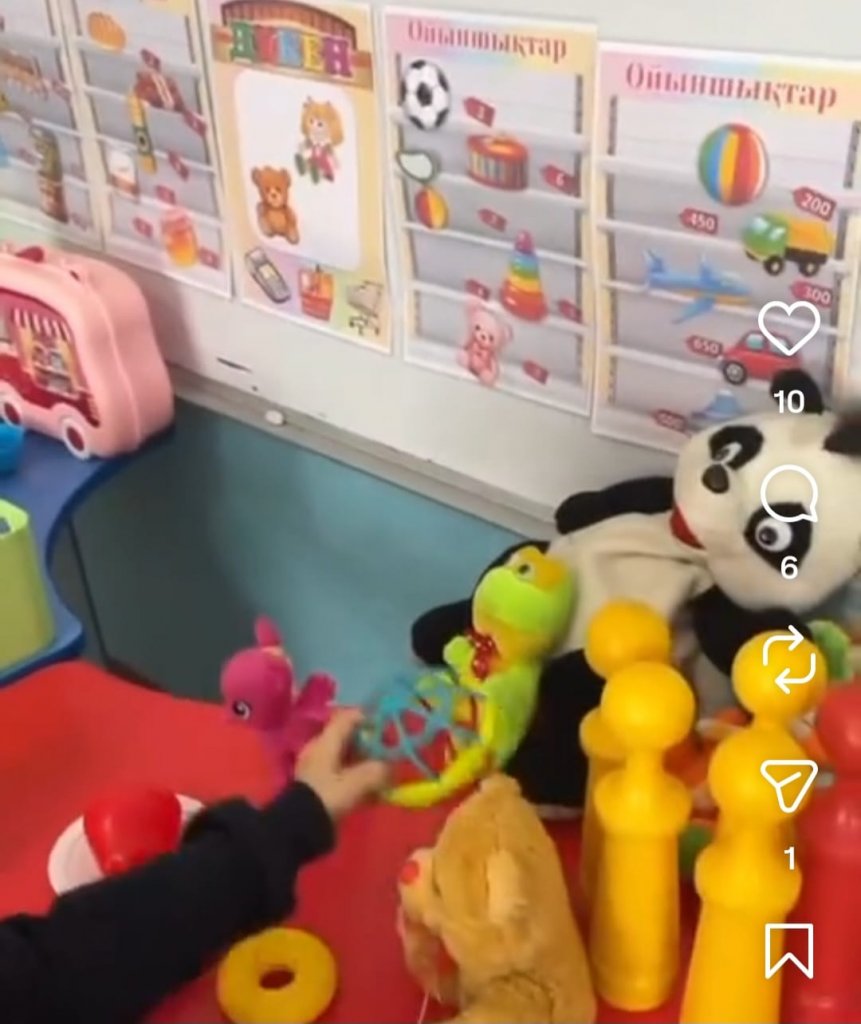
Task: Open the comments on this reel
Action: (789, 495)
